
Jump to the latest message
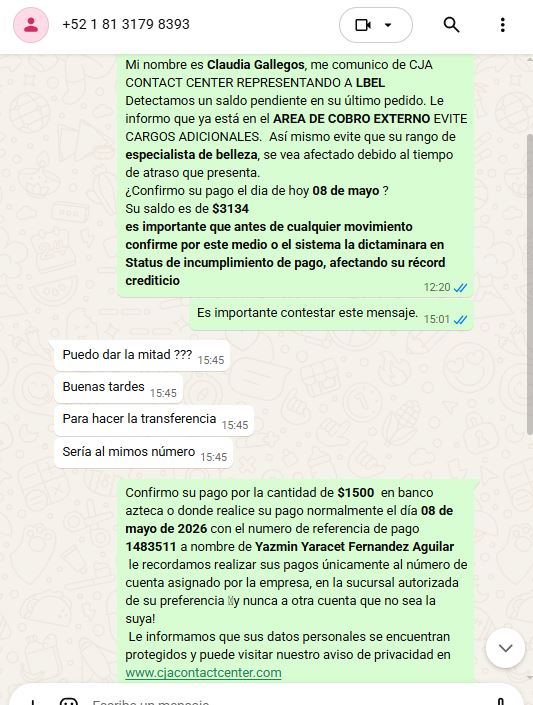506,648
